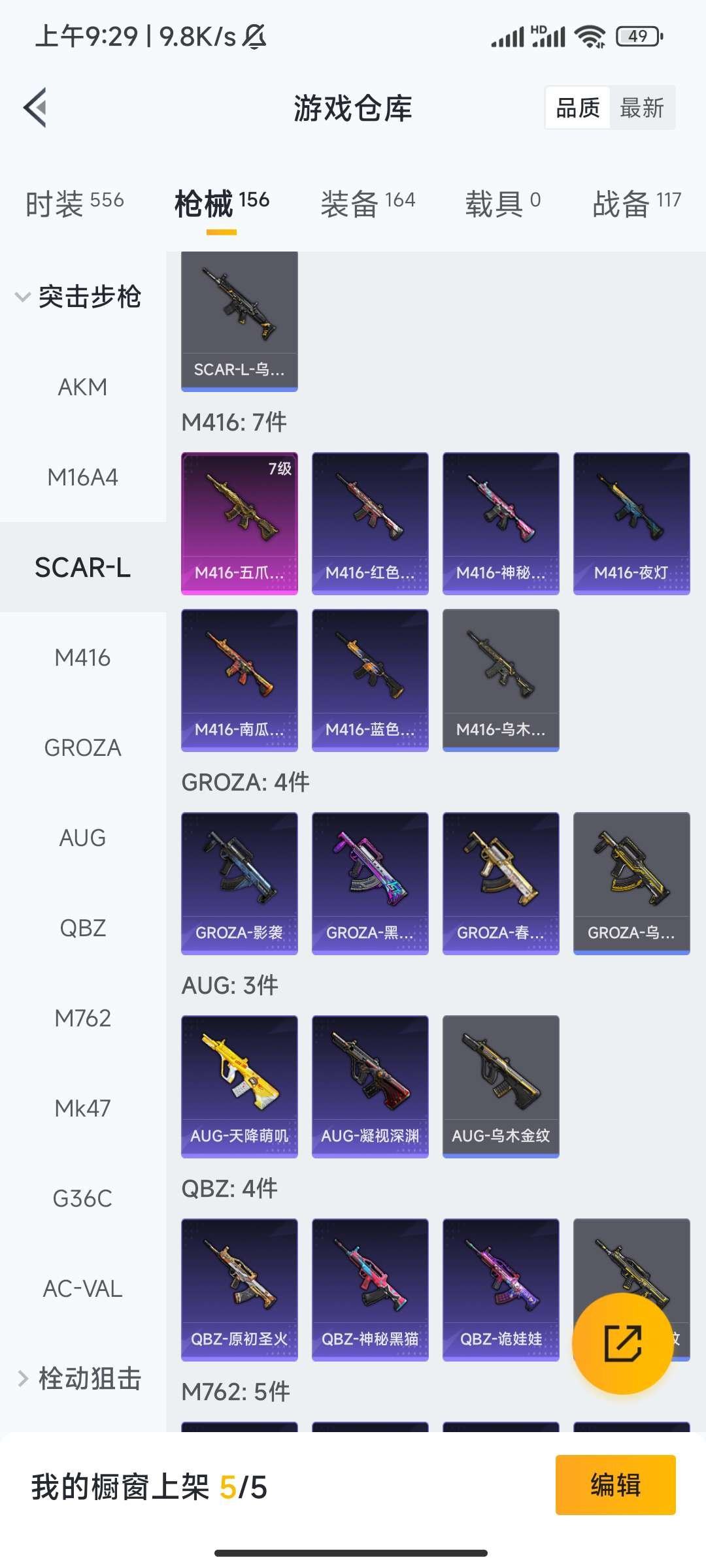
Task: Tap the 编辑 button
Action: click(x=615, y=1484)
